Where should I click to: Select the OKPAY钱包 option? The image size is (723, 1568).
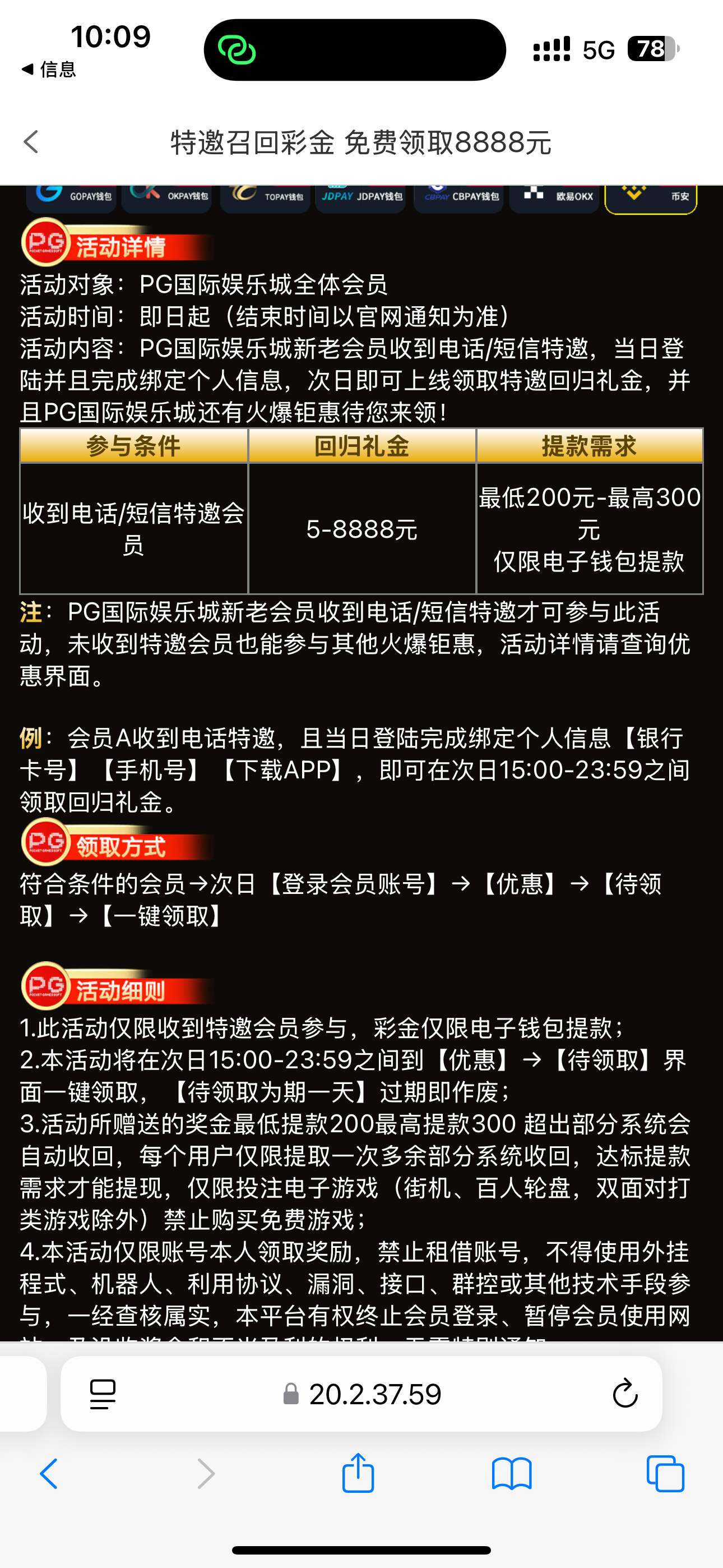tap(168, 197)
